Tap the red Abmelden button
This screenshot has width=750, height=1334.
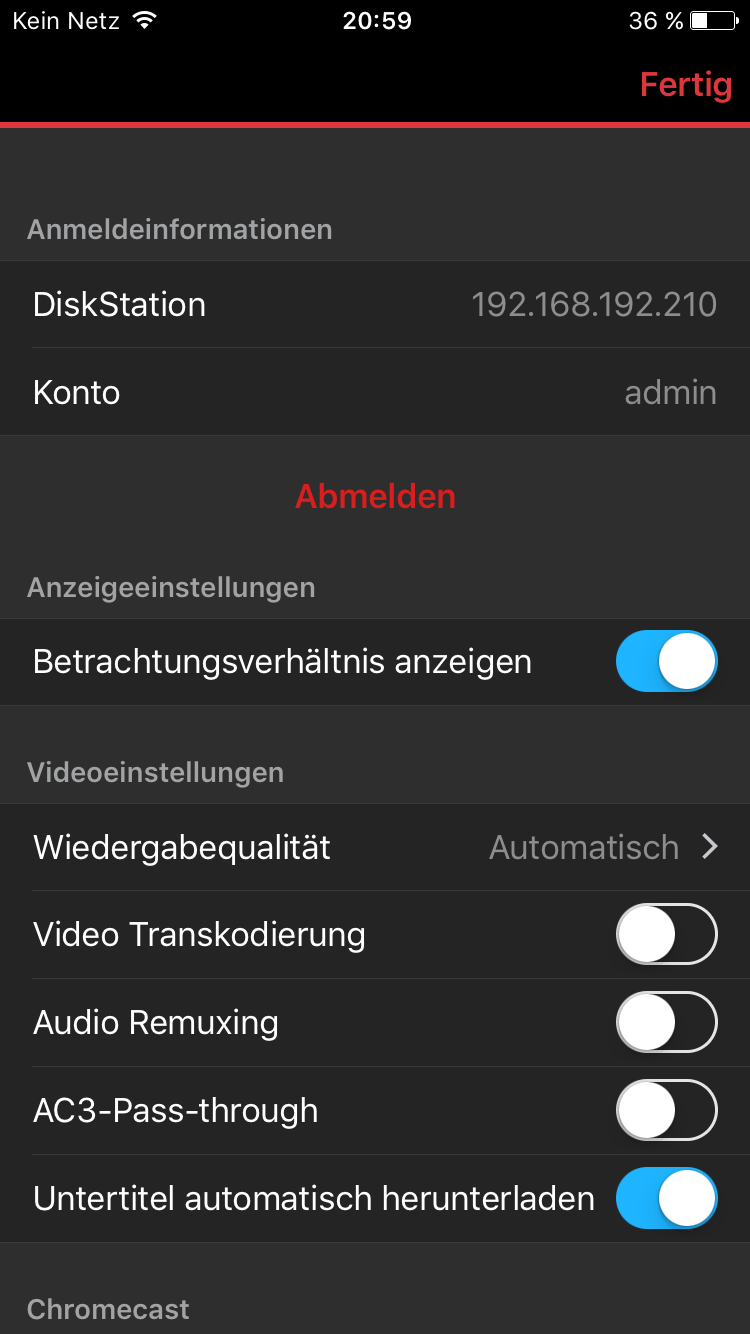(x=375, y=497)
